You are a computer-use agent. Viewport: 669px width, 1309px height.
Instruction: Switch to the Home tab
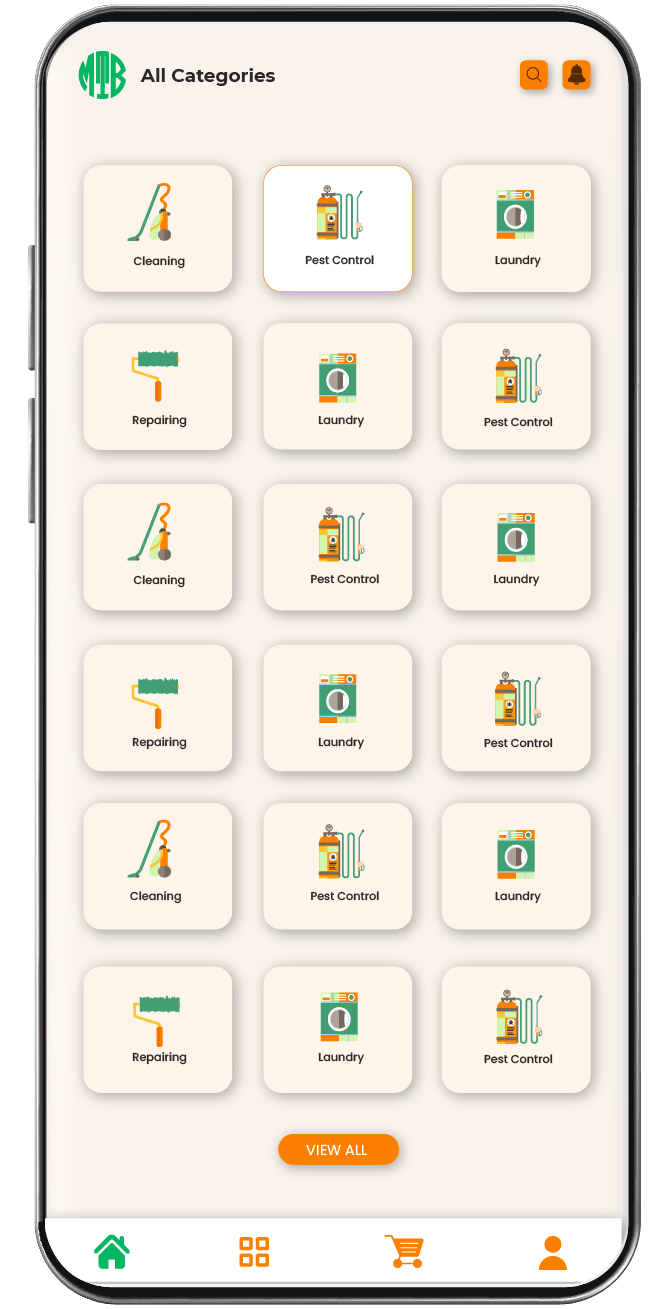pyautogui.click(x=112, y=1251)
